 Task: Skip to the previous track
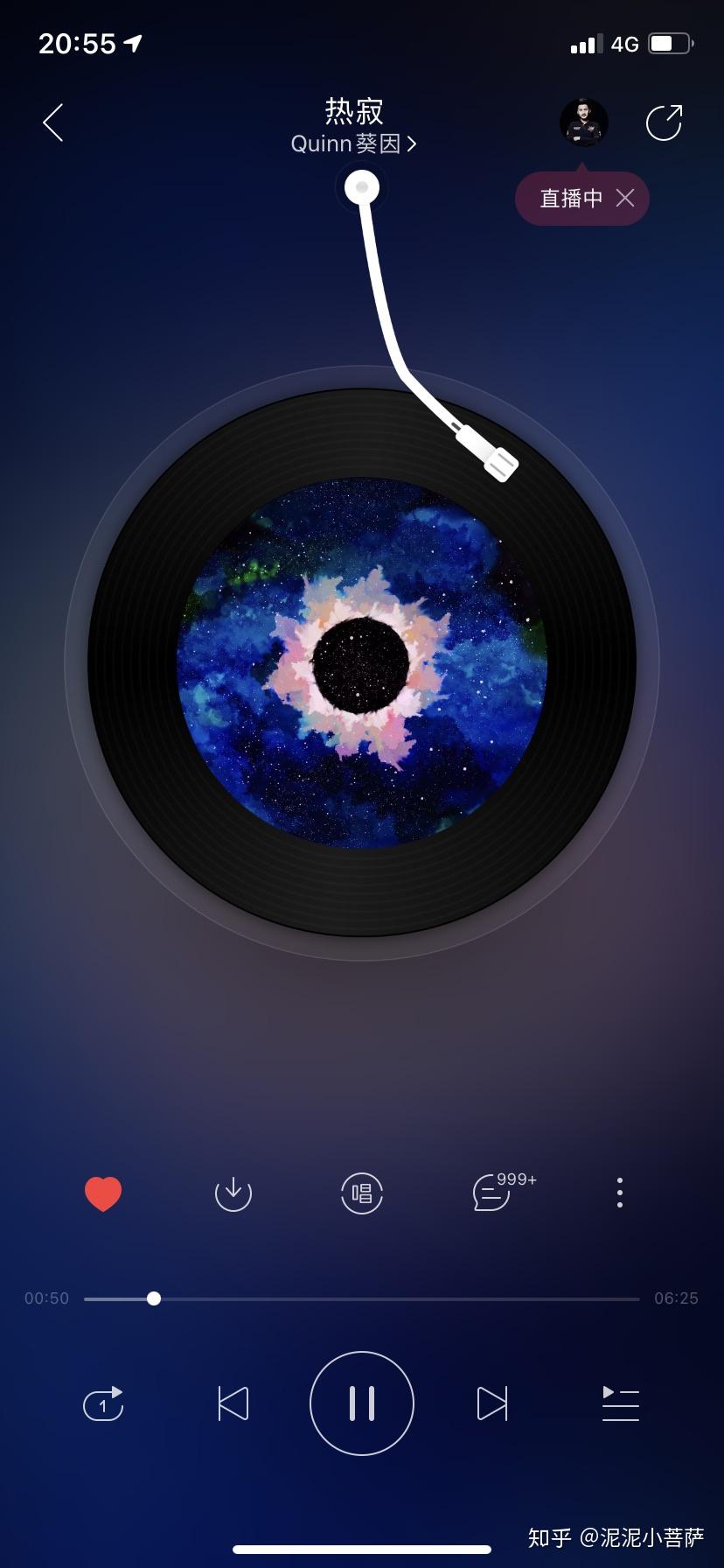click(x=233, y=1404)
